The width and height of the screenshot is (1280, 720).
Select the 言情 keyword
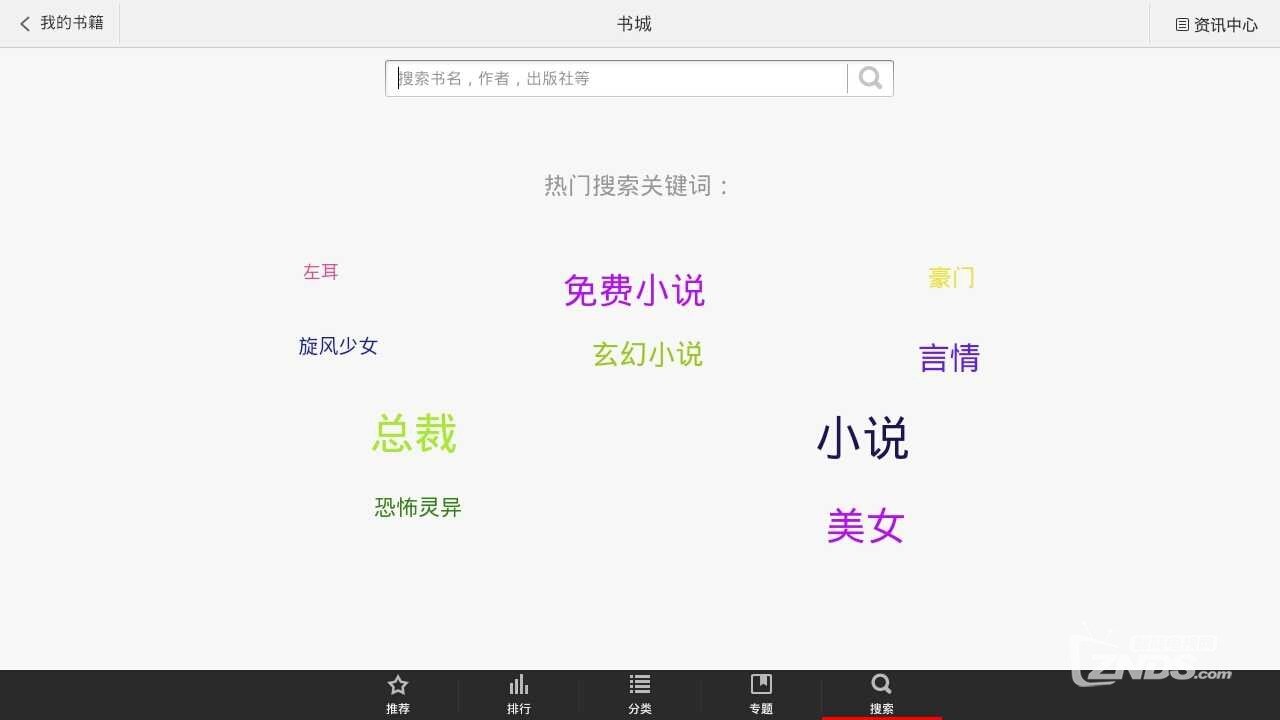pyautogui.click(x=949, y=358)
